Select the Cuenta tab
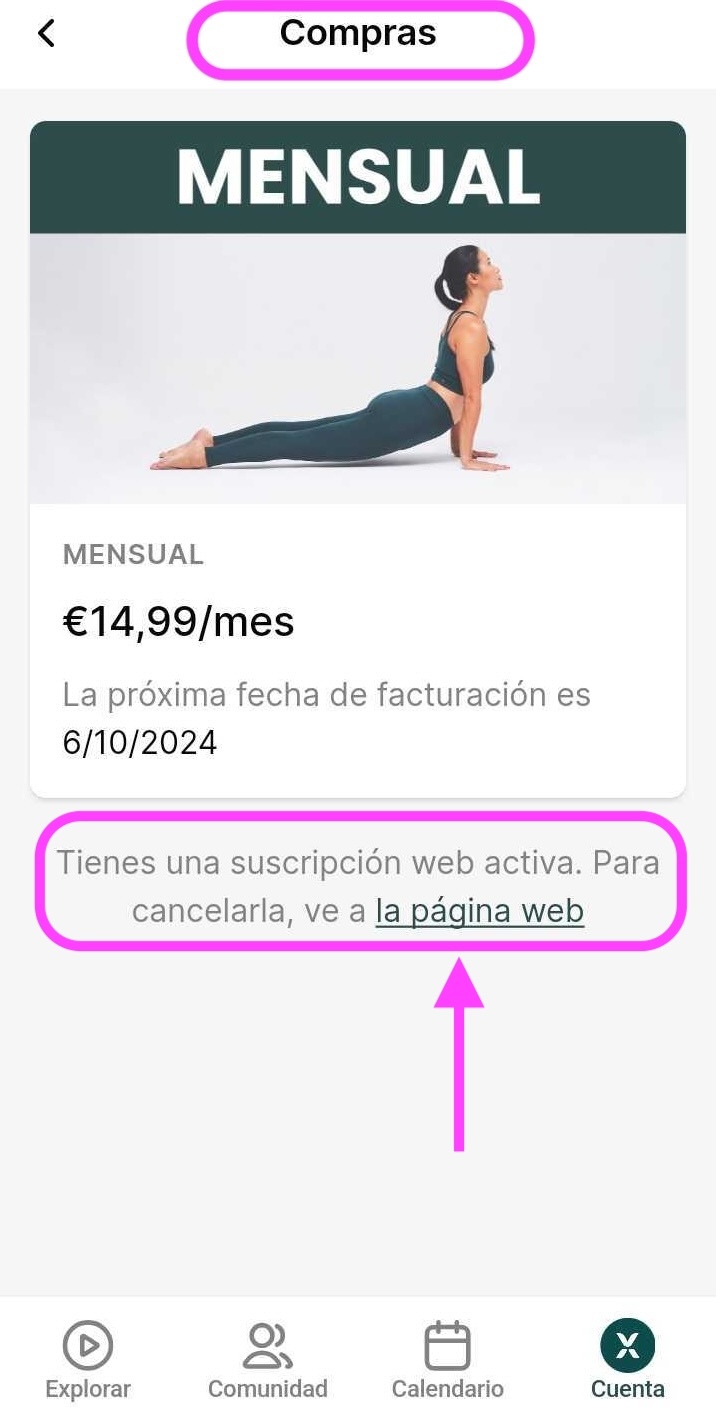This screenshot has width=716, height=1421. (x=627, y=1361)
